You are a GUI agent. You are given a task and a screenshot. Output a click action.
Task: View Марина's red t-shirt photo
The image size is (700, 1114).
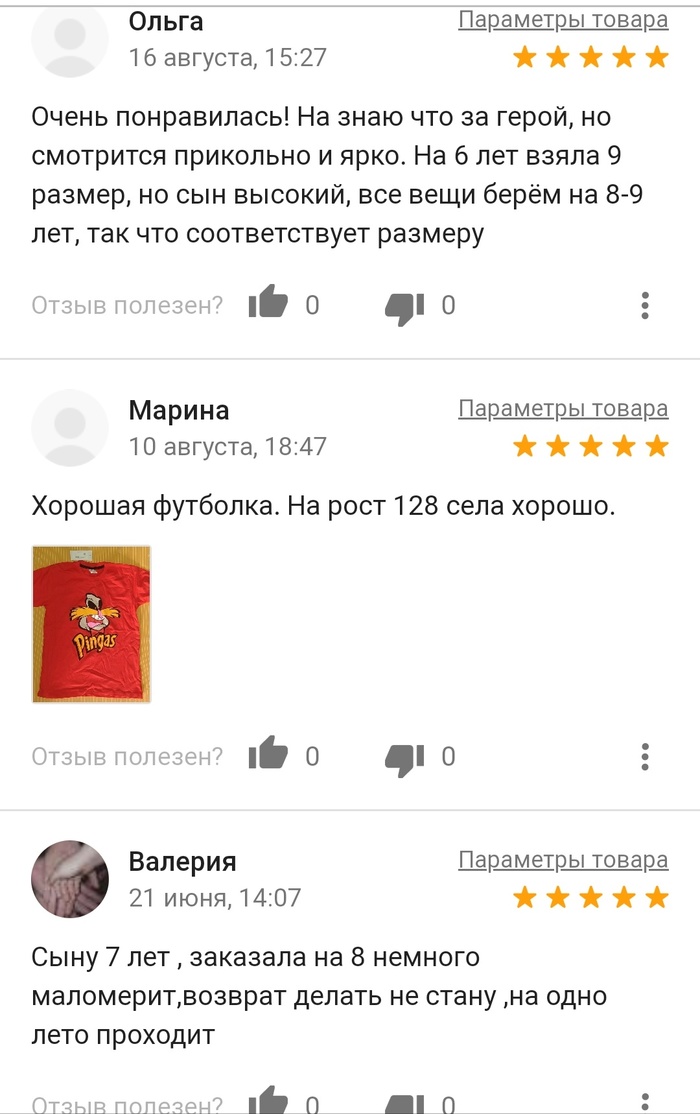tap(91, 623)
